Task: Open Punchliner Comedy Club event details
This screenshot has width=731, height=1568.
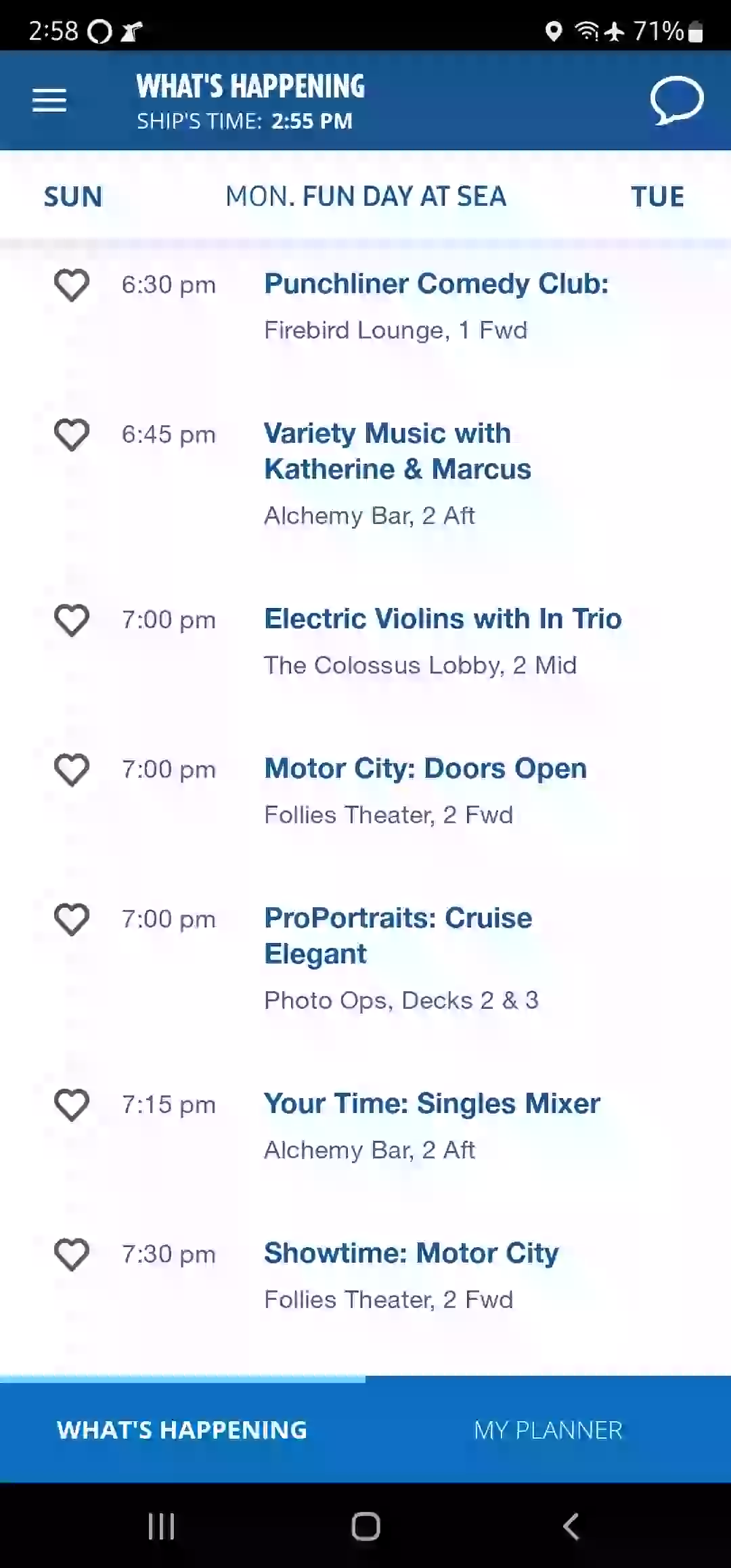Action: pos(436,284)
